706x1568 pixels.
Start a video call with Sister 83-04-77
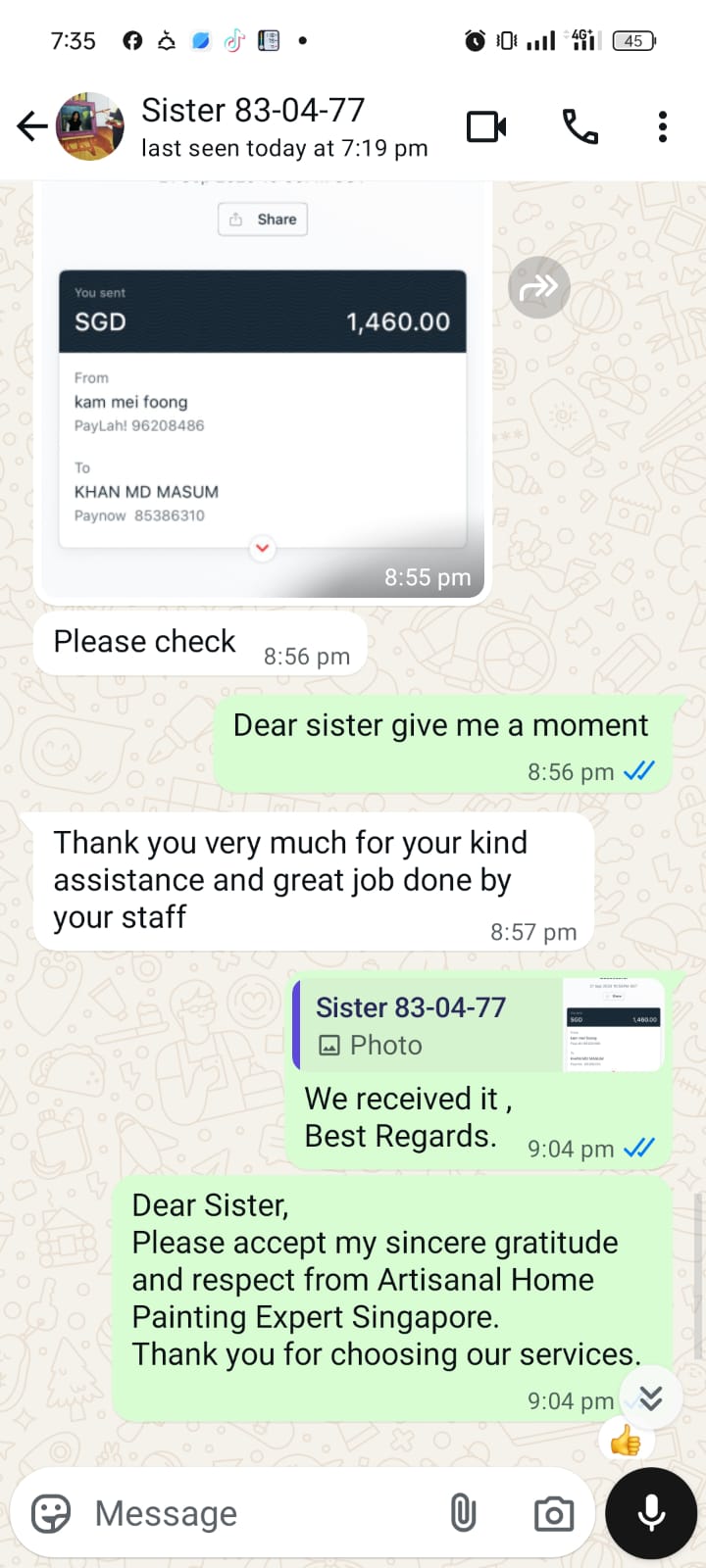(486, 126)
